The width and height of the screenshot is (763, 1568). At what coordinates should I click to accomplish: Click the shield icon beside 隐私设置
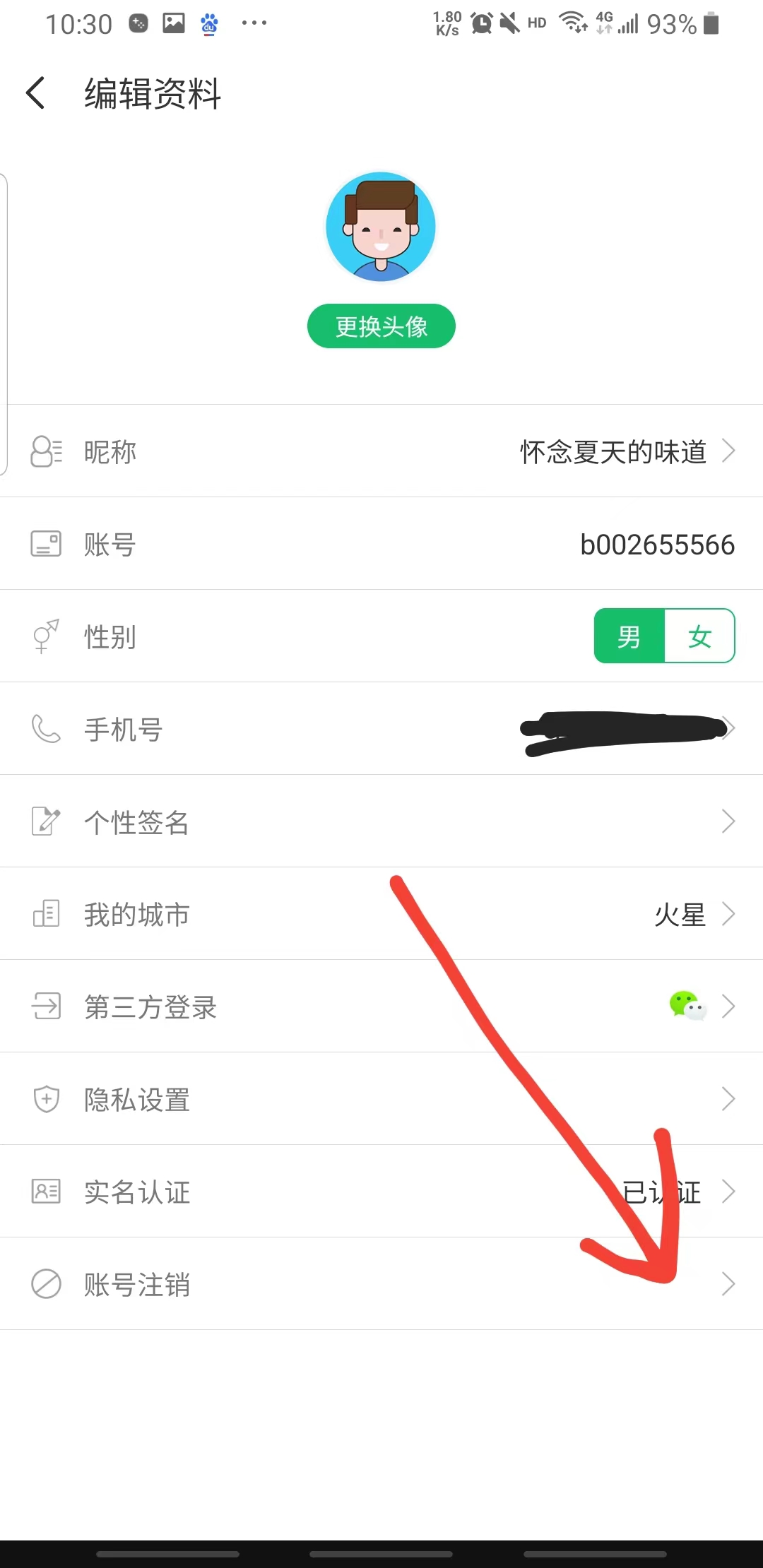[45, 1099]
